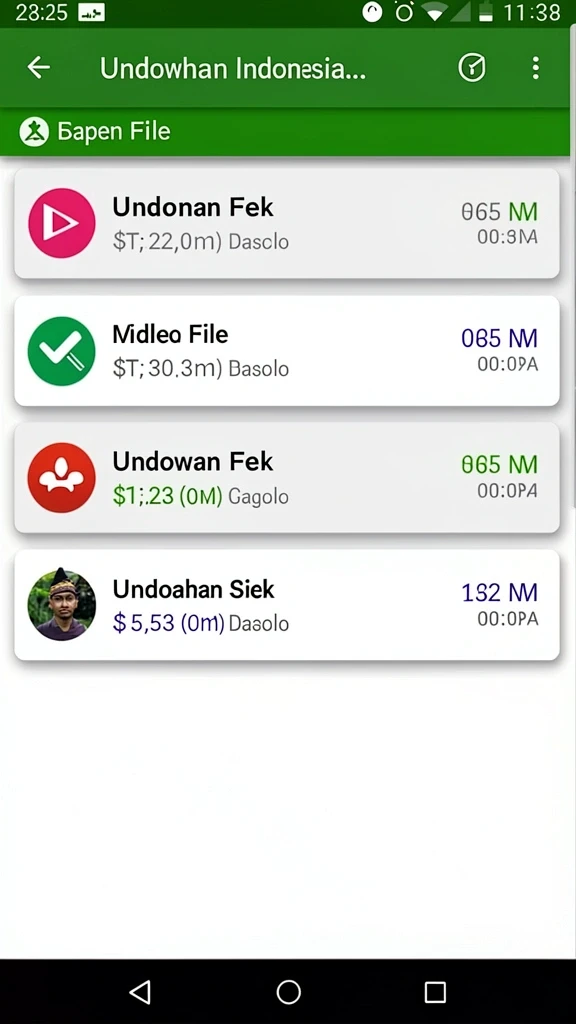Open the Undoahan Siek card
The width and height of the screenshot is (576, 1024).
coord(287,605)
